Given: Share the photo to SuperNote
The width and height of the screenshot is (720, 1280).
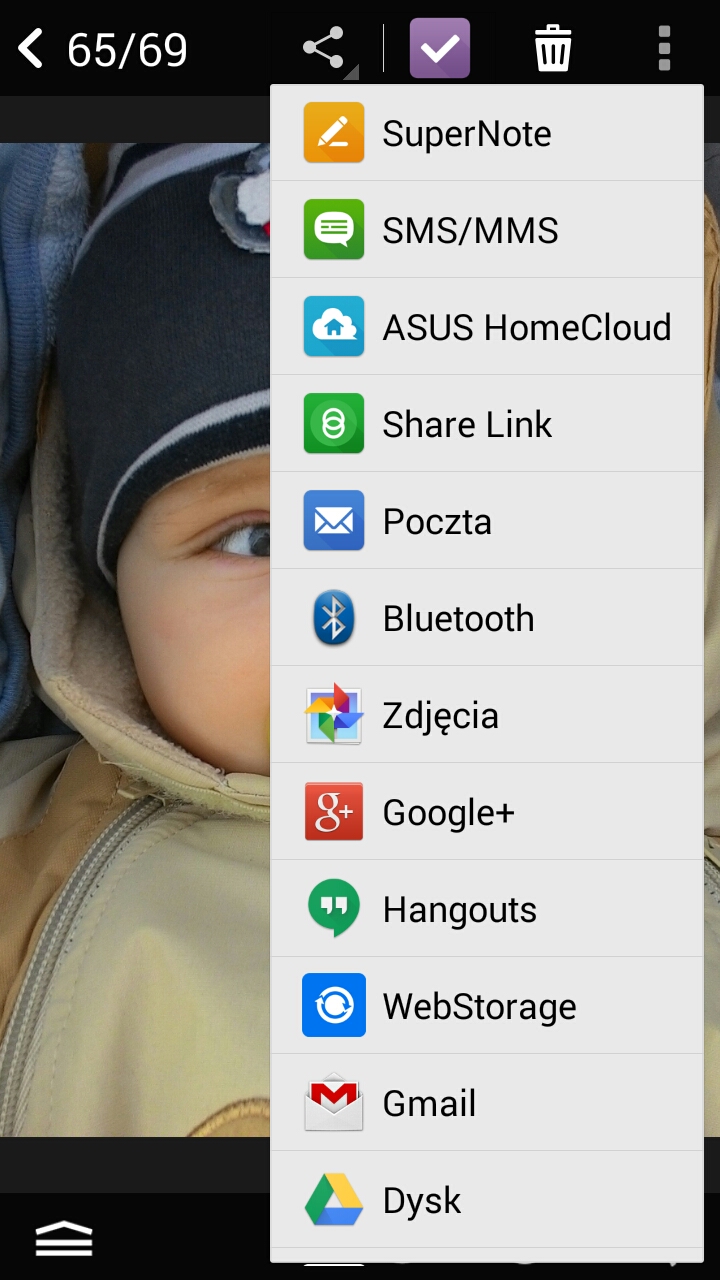Looking at the screenshot, I should [x=486, y=133].
